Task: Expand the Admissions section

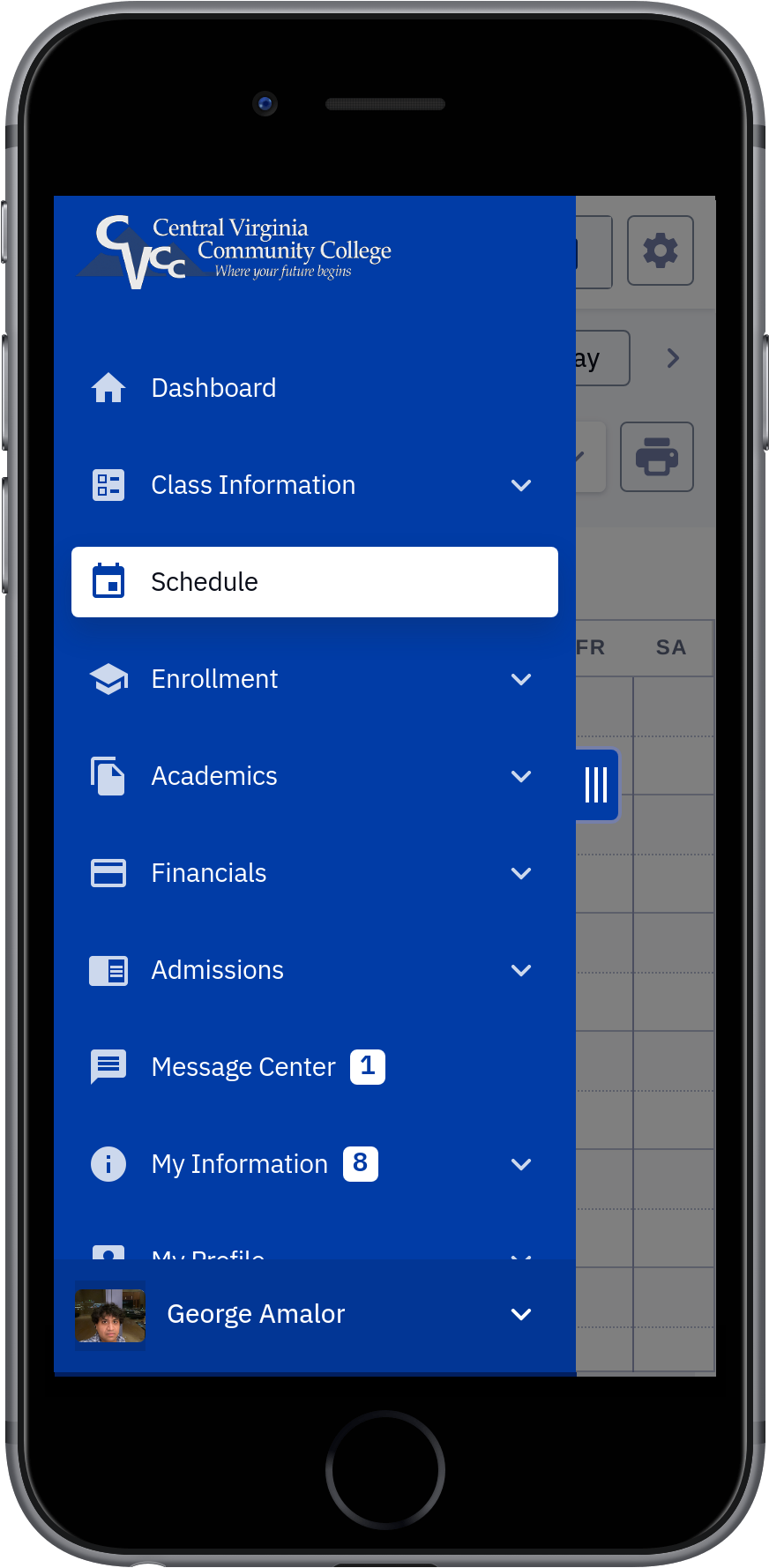Action: (314, 970)
